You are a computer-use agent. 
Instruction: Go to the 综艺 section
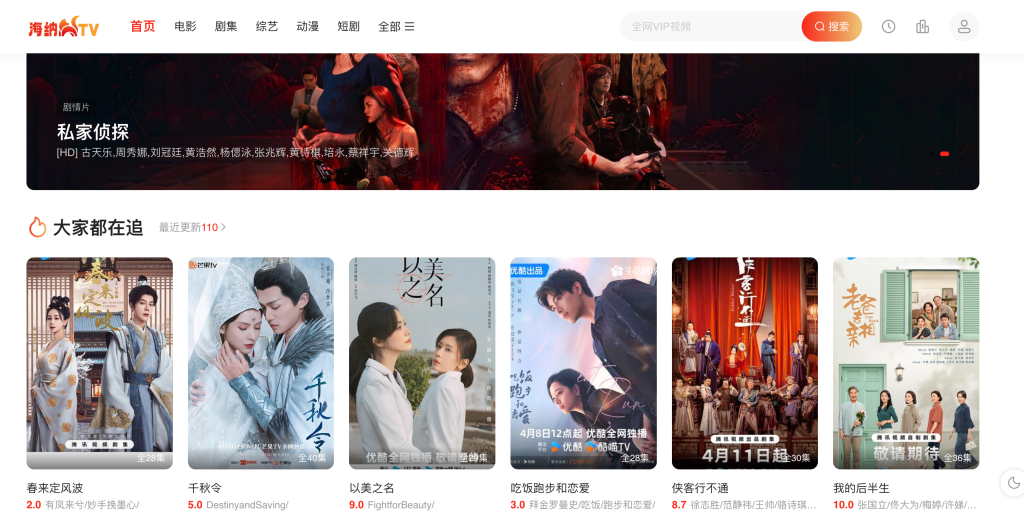tap(267, 26)
